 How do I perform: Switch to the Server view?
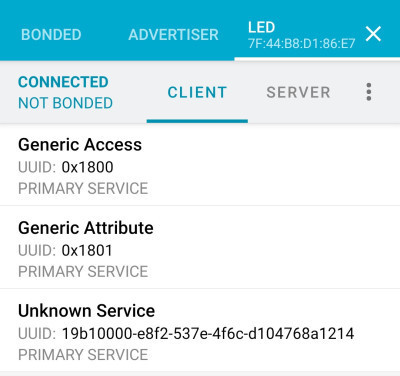pyautogui.click(x=298, y=92)
